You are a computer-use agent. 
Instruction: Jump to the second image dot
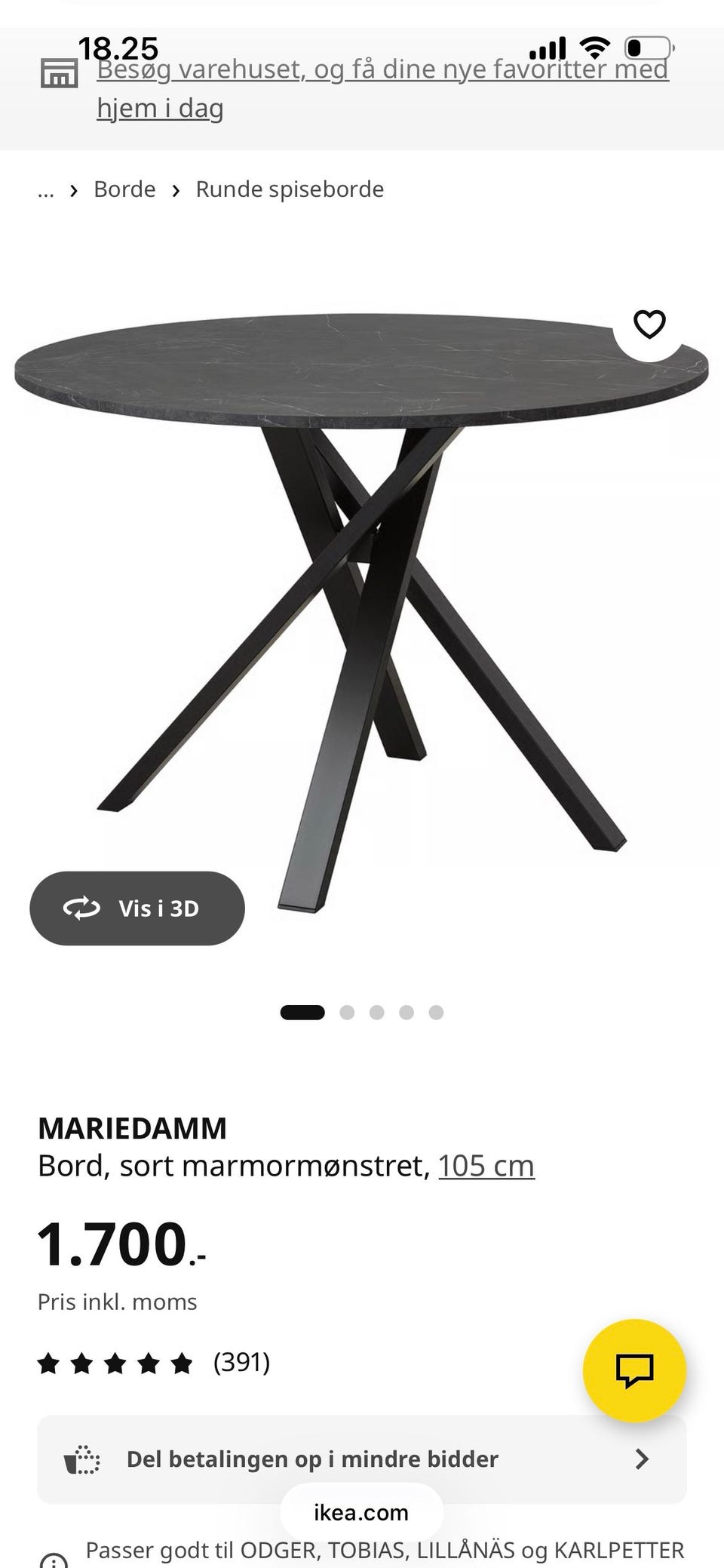(x=347, y=1013)
